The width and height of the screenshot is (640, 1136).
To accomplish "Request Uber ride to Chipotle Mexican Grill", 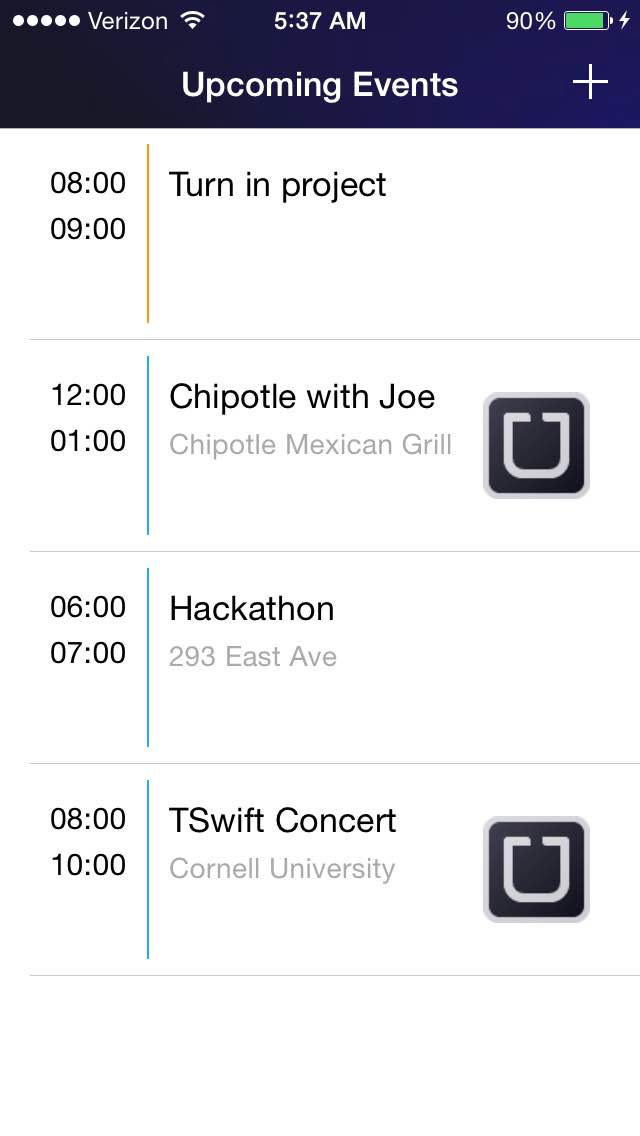I will tap(536, 445).
